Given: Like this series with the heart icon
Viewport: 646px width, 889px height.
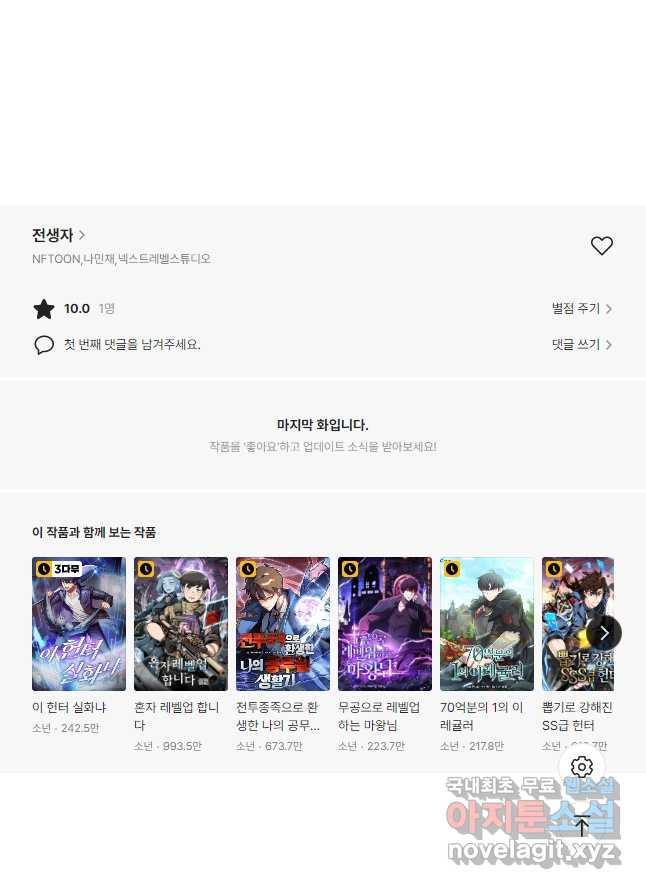Looking at the screenshot, I should [601, 246].
